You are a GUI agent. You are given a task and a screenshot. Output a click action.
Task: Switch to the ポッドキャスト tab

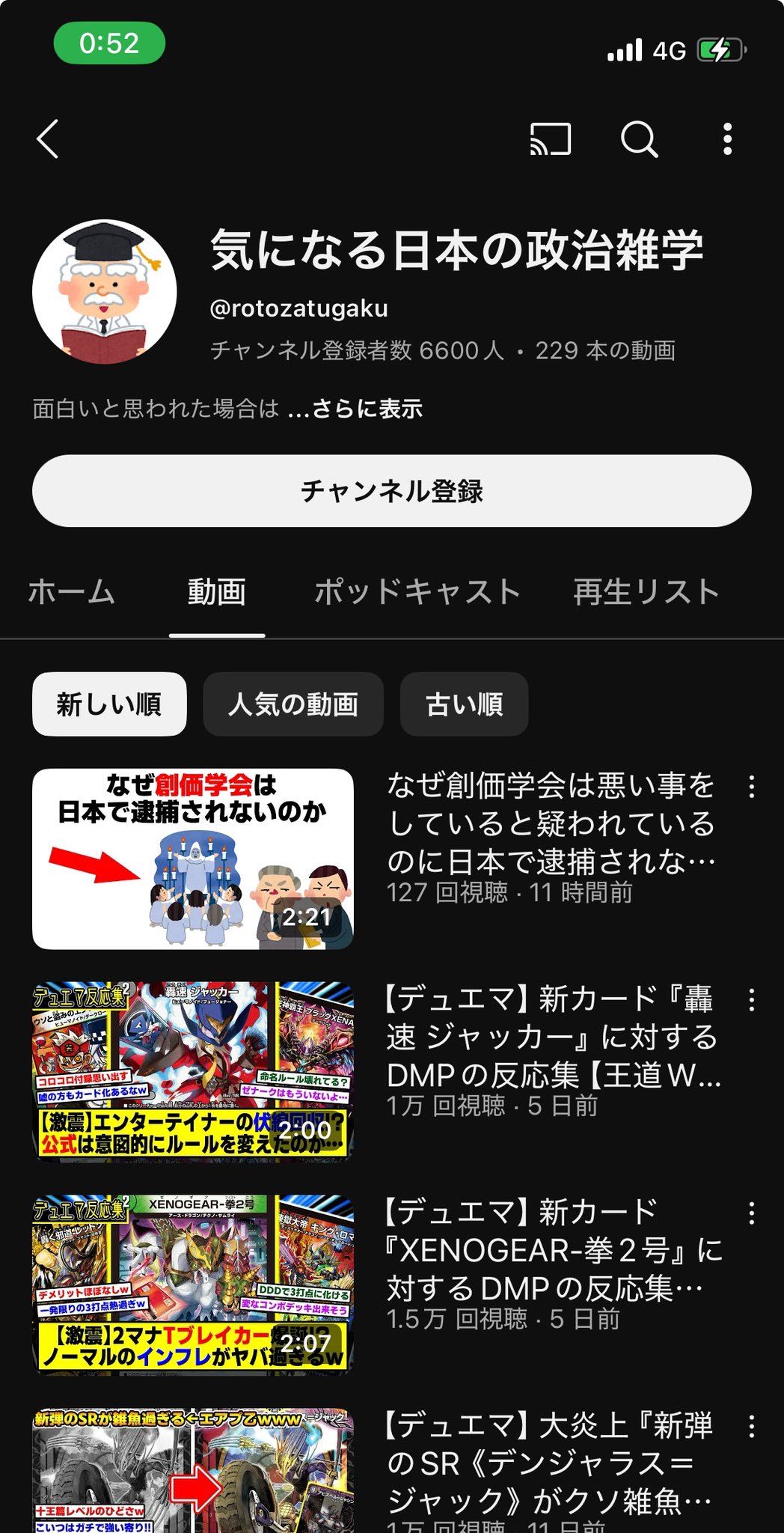[x=417, y=592]
